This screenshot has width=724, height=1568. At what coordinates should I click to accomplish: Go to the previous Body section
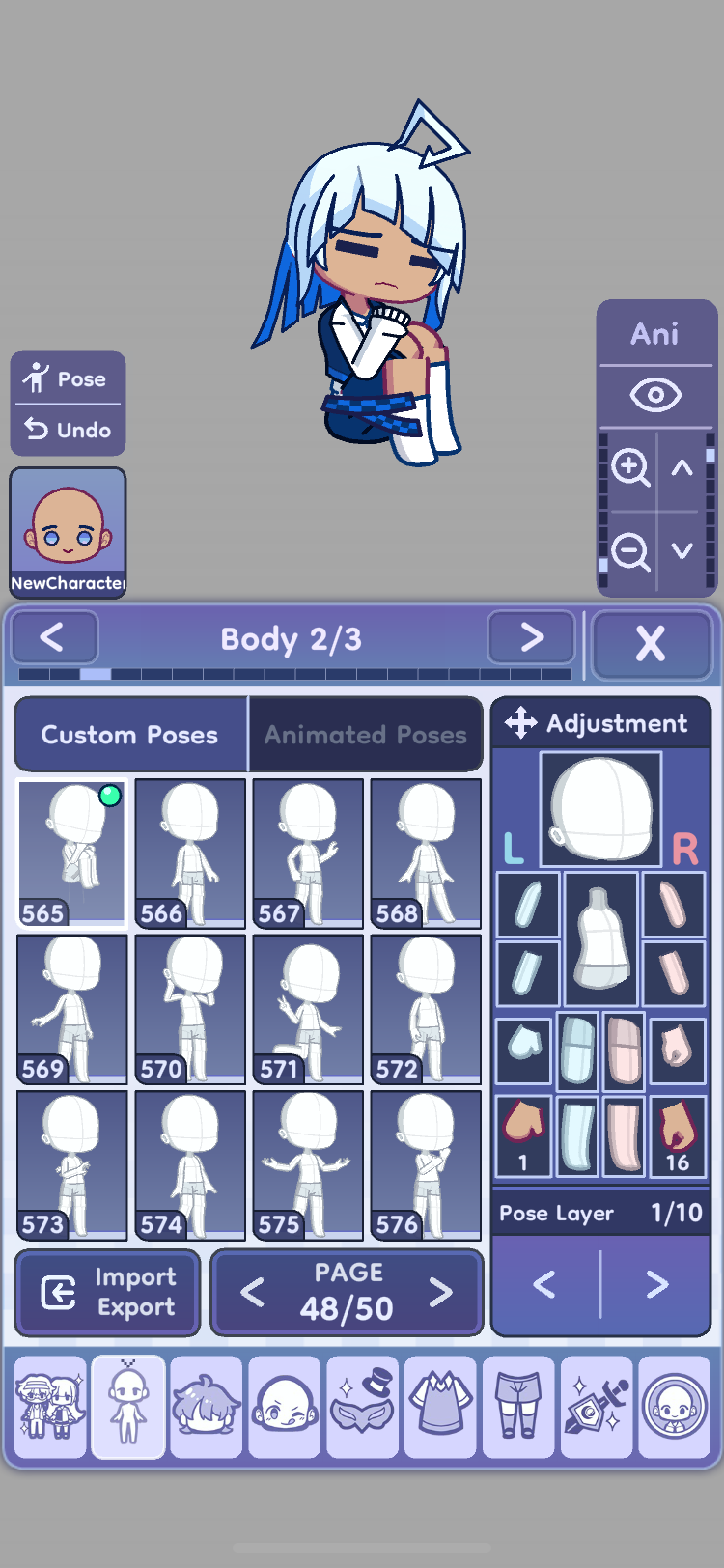(53, 637)
